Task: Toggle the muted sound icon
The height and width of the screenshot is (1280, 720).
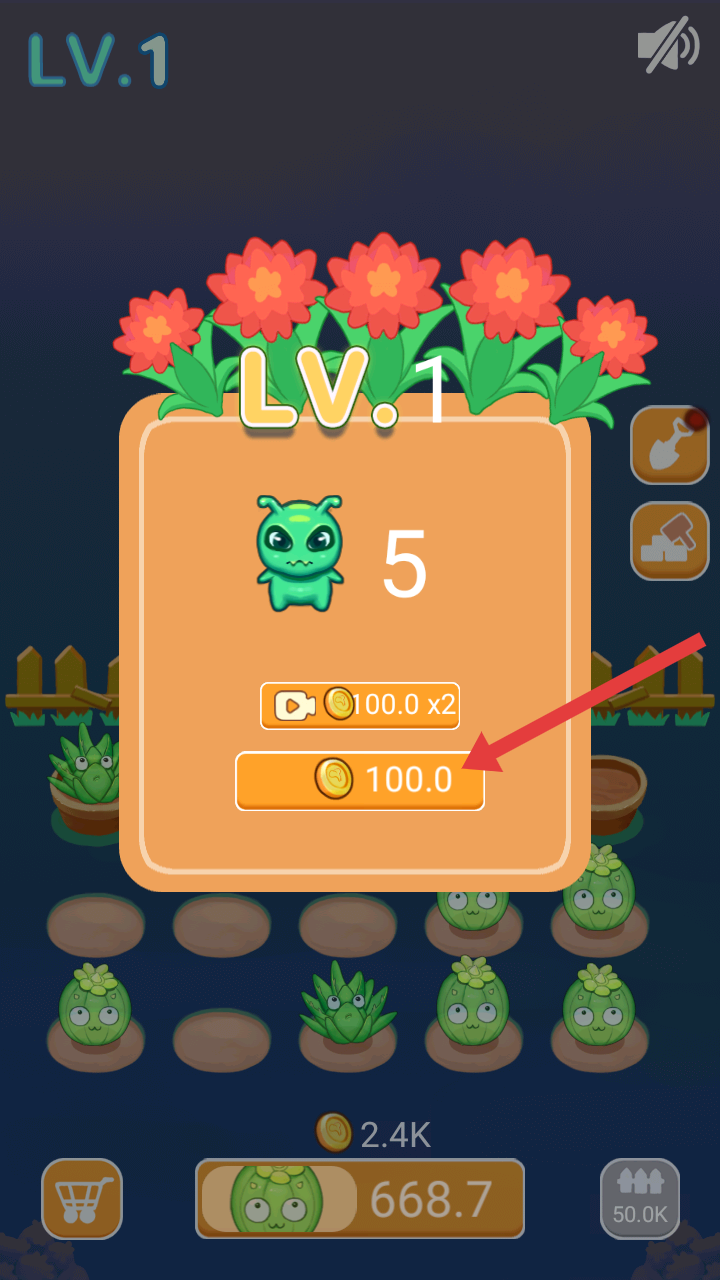Action: (x=669, y=45)
